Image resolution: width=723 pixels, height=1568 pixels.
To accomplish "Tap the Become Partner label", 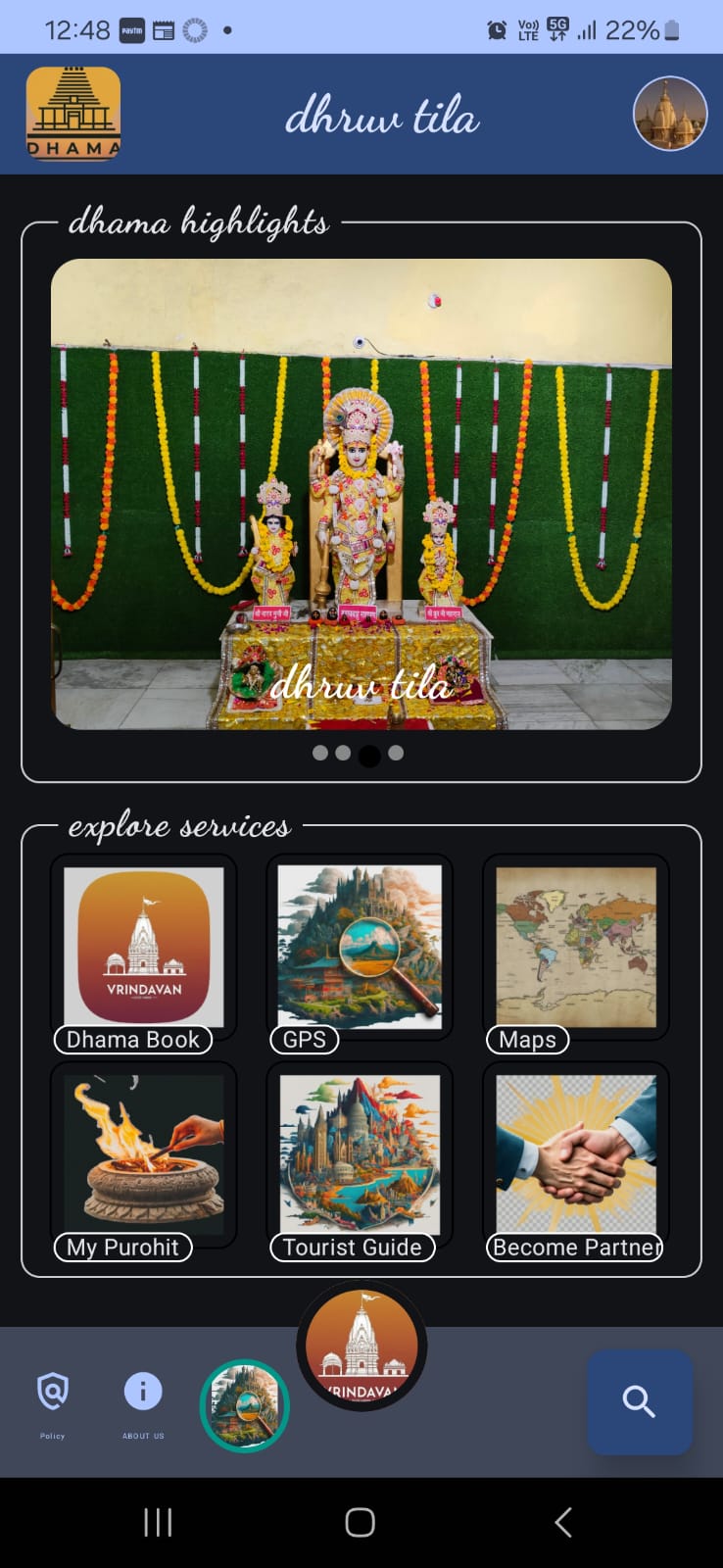I will coord(575,1248).
